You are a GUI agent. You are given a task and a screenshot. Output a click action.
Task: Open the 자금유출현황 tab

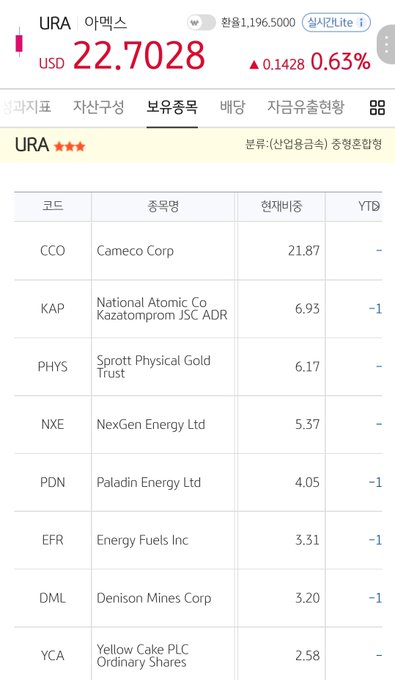coord(306,107)
